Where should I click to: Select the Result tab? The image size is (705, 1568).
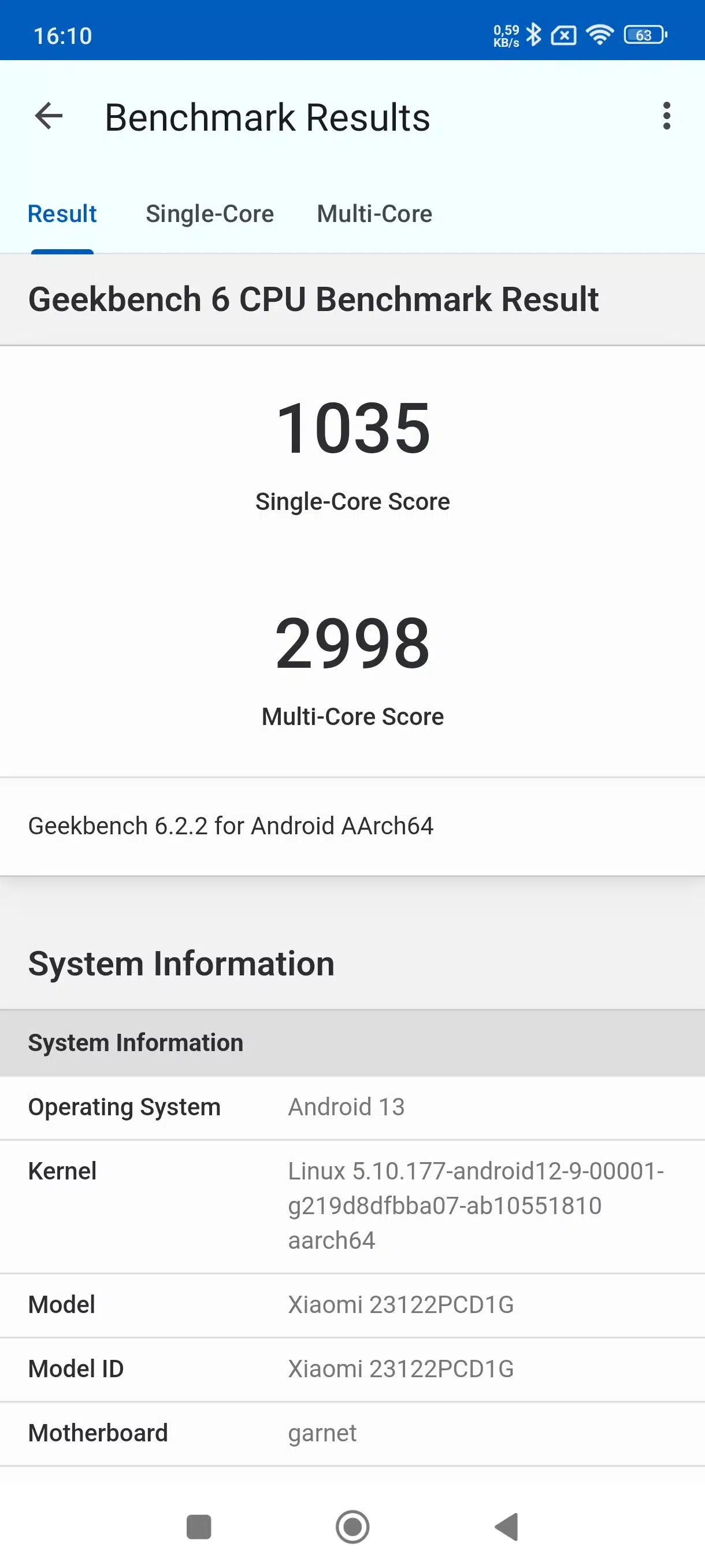[x=62, y=215]
